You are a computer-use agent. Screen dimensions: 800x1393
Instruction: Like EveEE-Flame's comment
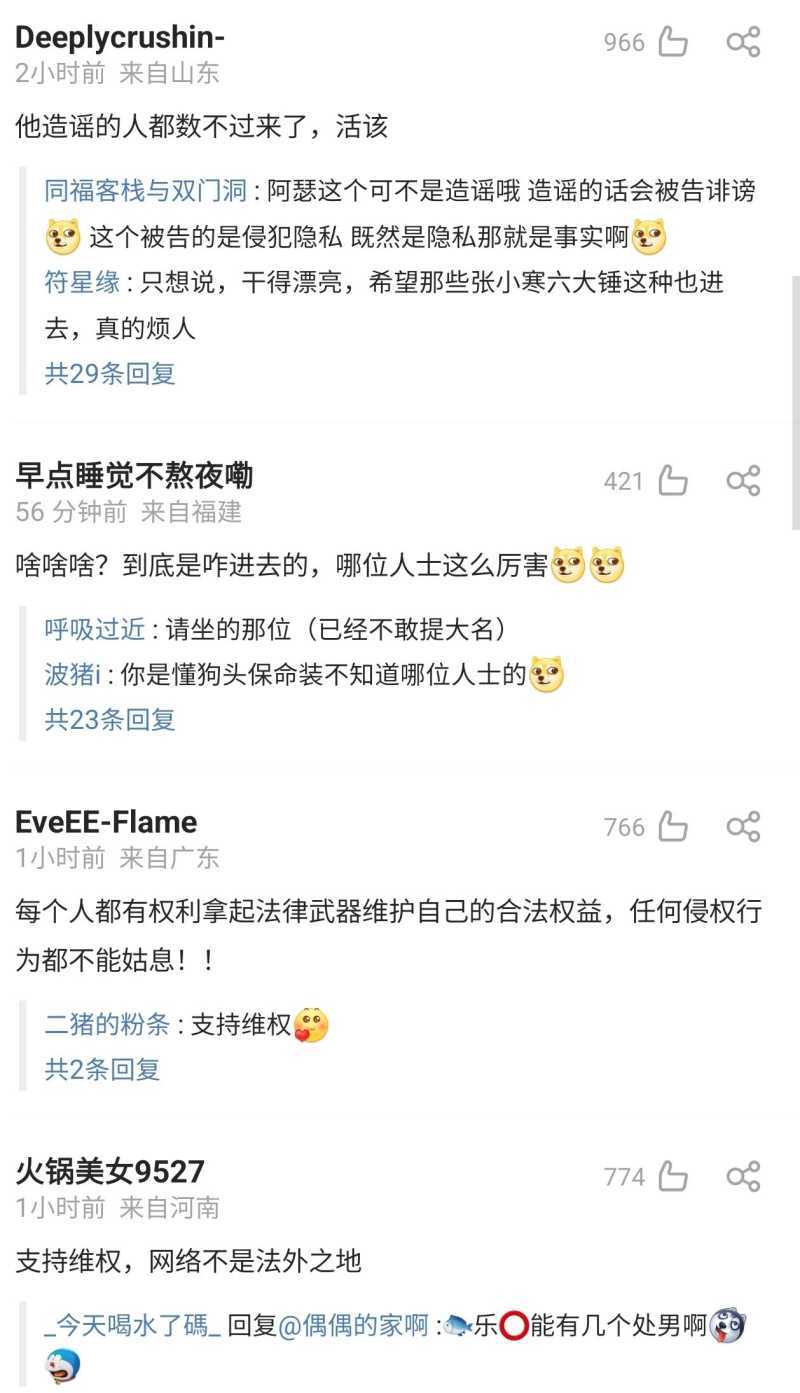(x=673, y=827)
